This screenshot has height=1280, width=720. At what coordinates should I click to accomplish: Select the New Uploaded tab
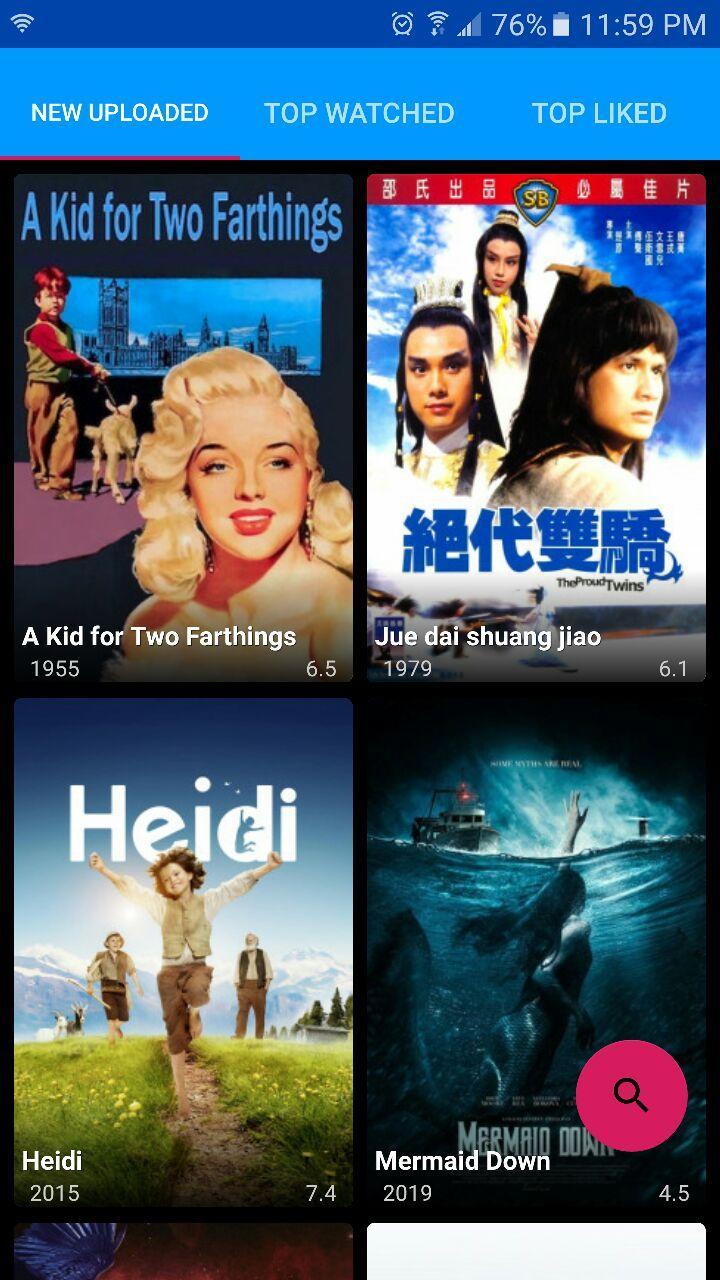(x=120, y=113)
